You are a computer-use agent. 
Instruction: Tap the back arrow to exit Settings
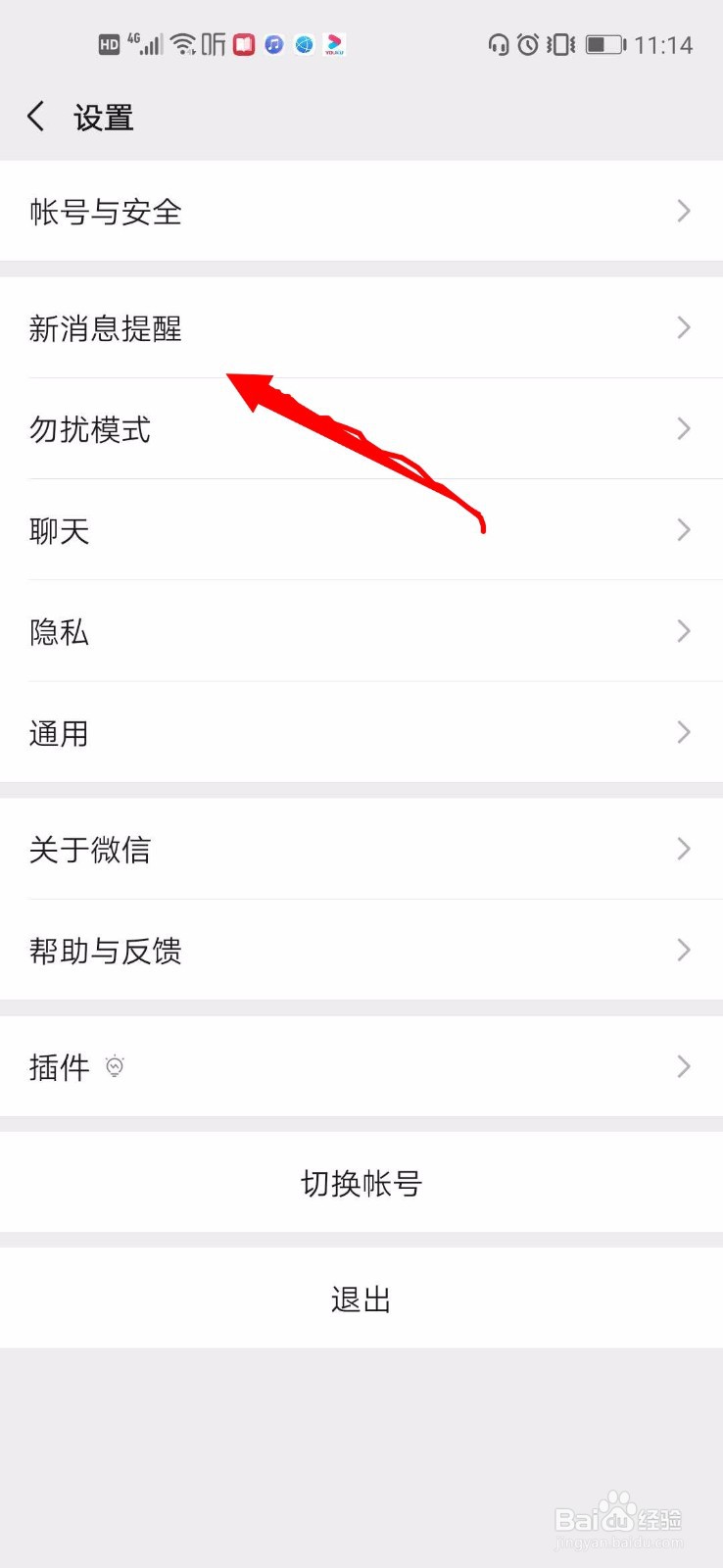tap(36, 116)
